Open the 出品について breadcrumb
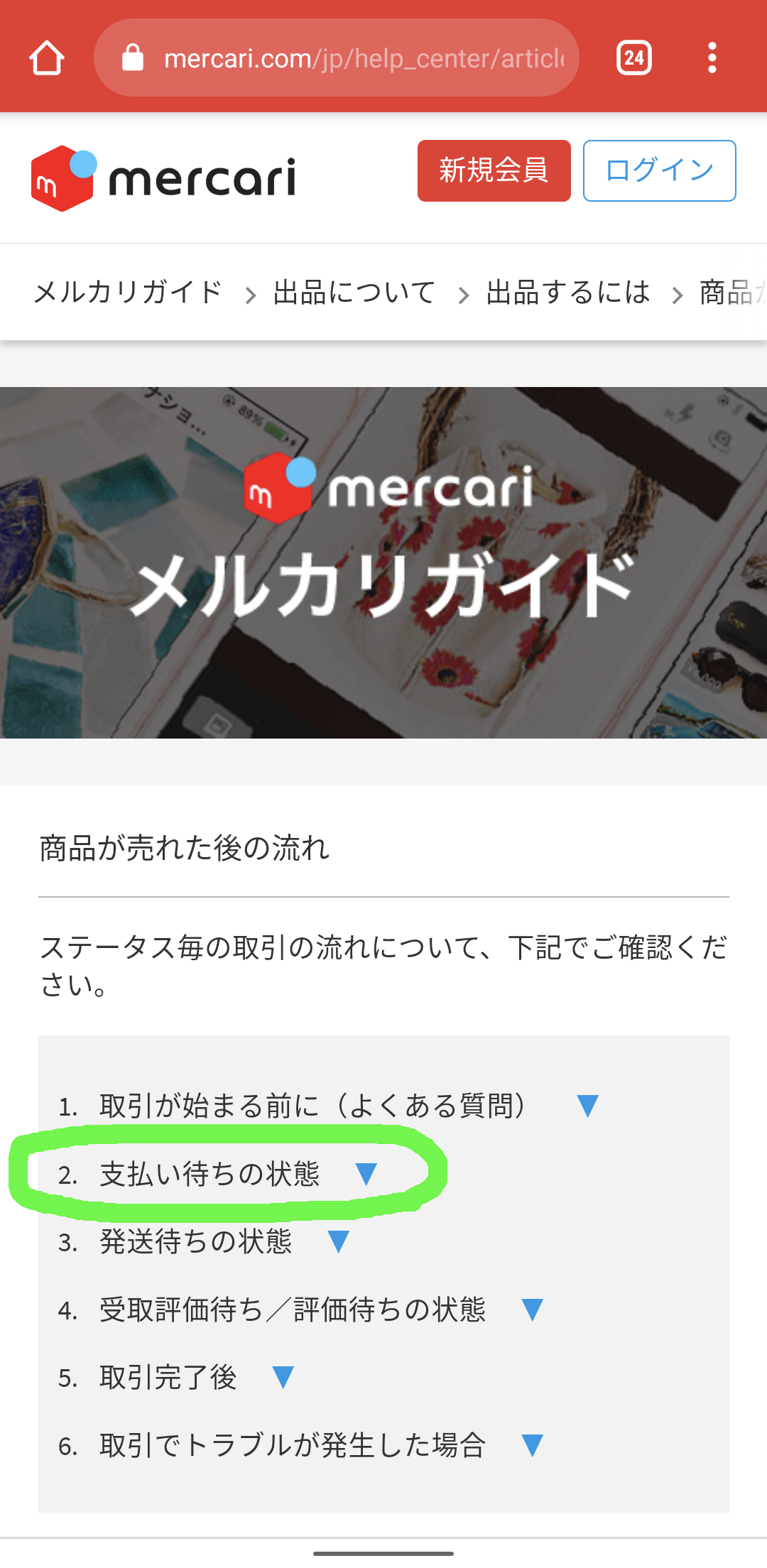This screenshot has width=767, height=1568. [x=354, y=292]
